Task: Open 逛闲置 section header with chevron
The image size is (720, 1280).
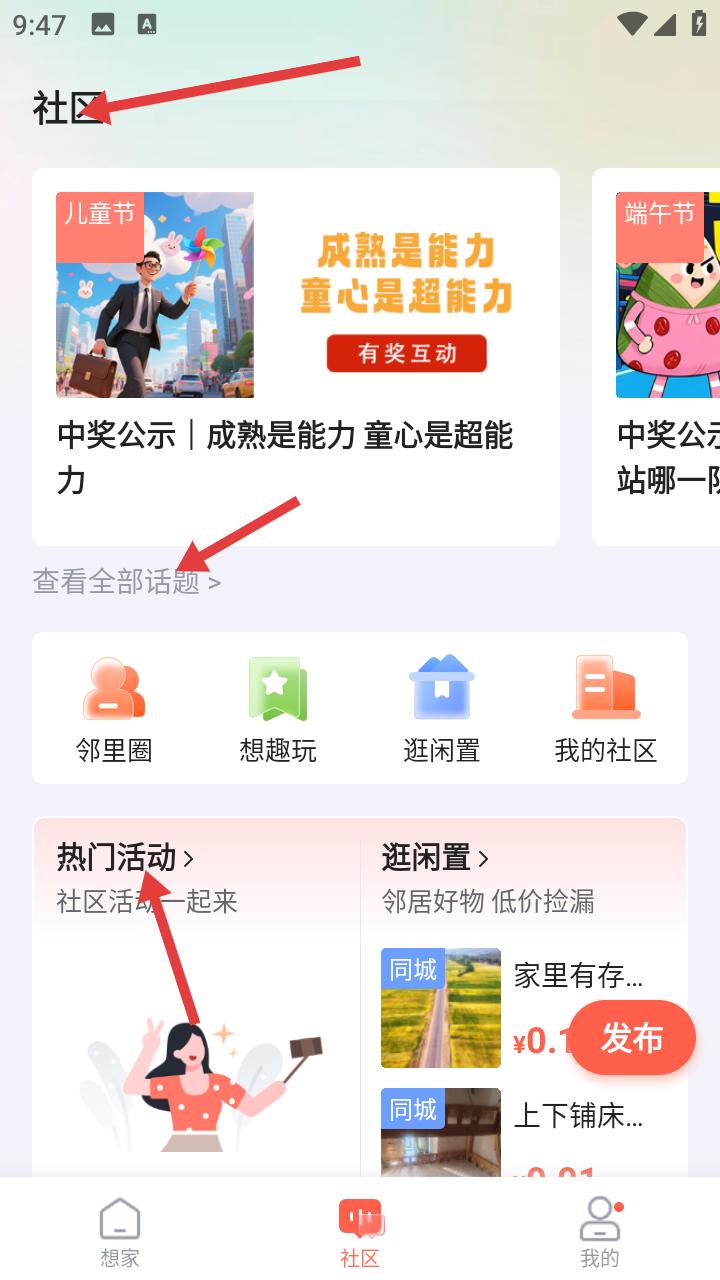Action: pyautogui.click(x=435, y=858)
